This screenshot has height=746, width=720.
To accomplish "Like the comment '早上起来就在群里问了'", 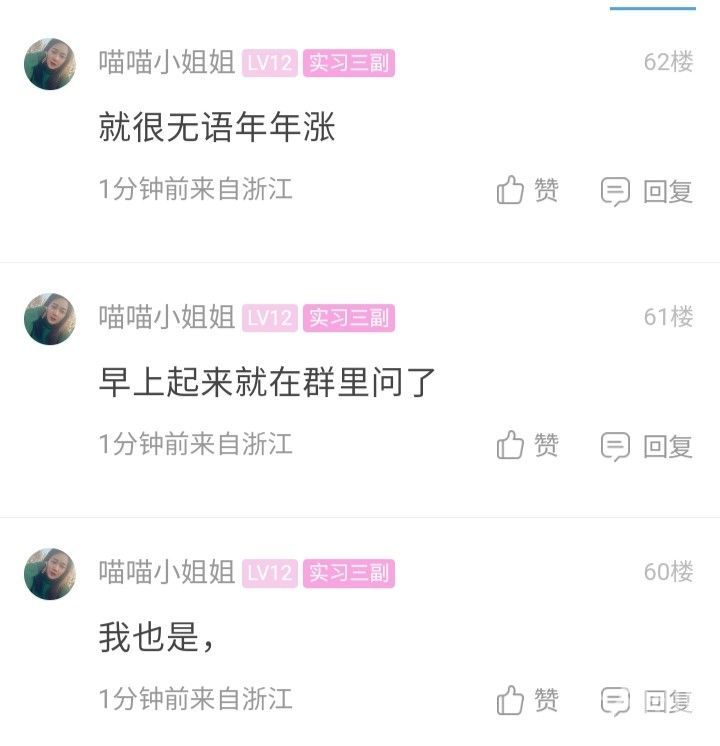I will 527,445.
